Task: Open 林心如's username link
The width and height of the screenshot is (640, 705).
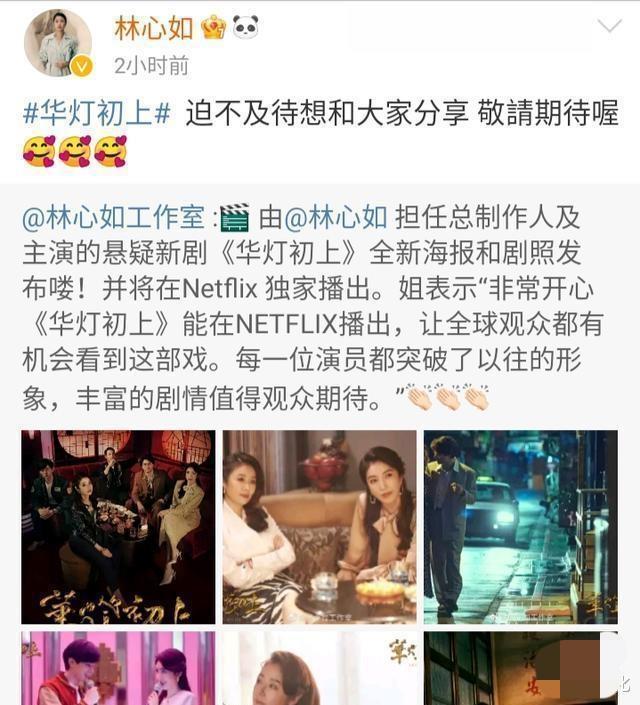Action: pos(153,27)
